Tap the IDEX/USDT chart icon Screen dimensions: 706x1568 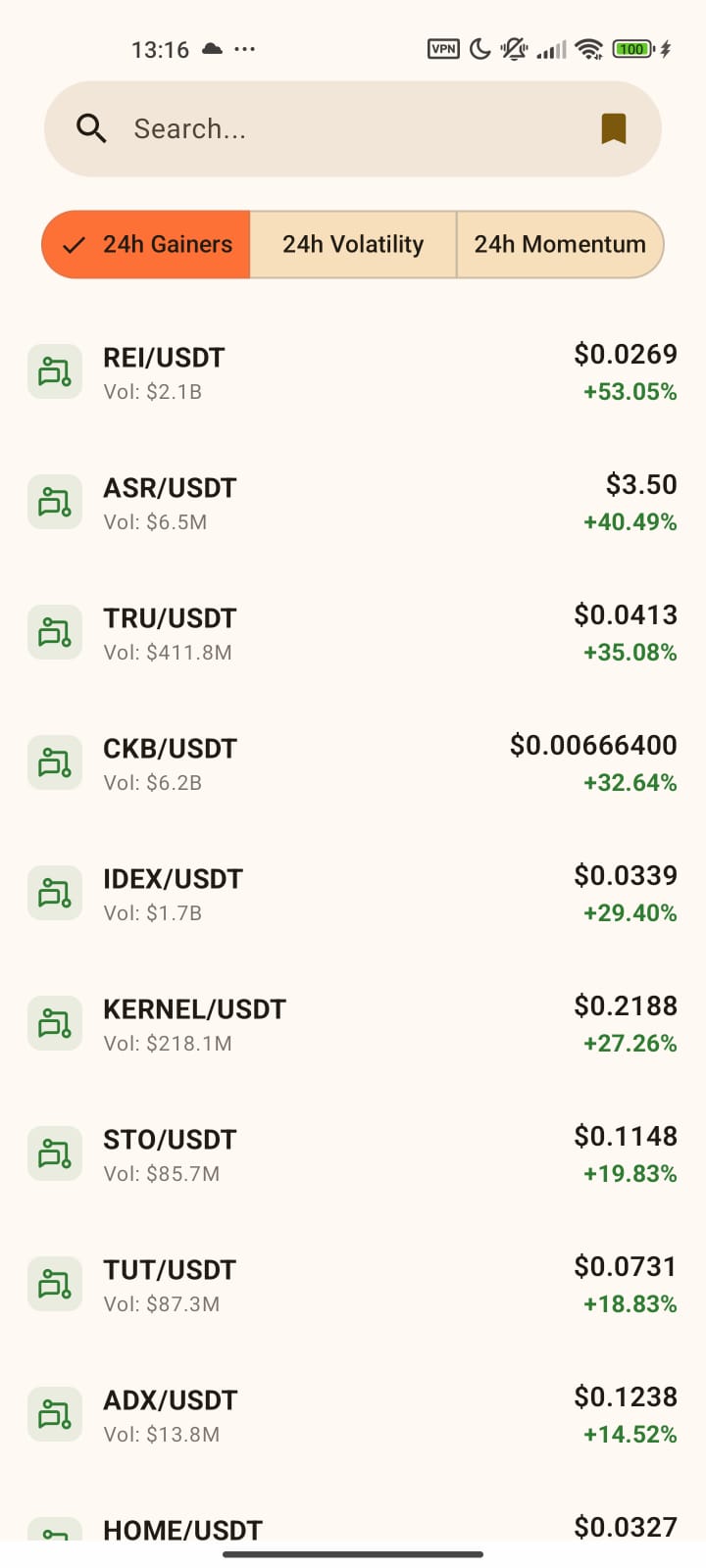(54, 892)
